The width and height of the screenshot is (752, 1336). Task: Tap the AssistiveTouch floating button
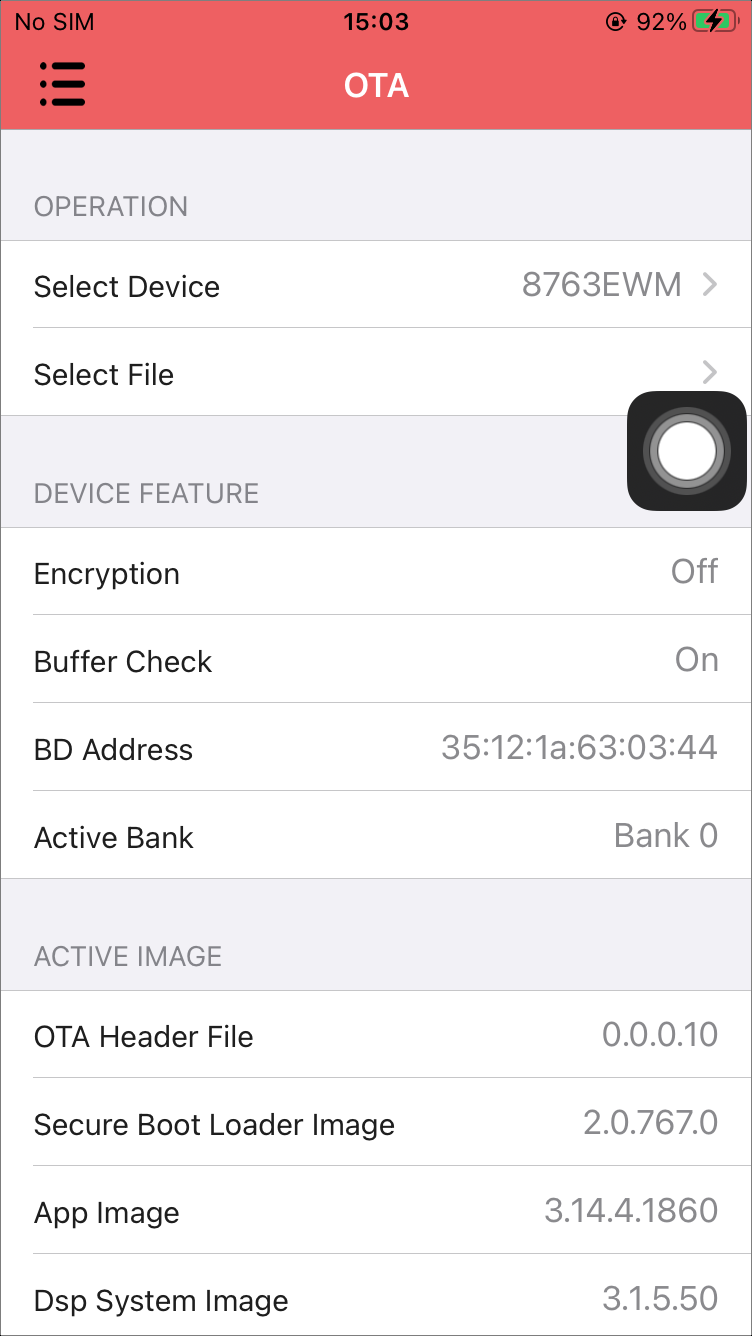(687, 451)
